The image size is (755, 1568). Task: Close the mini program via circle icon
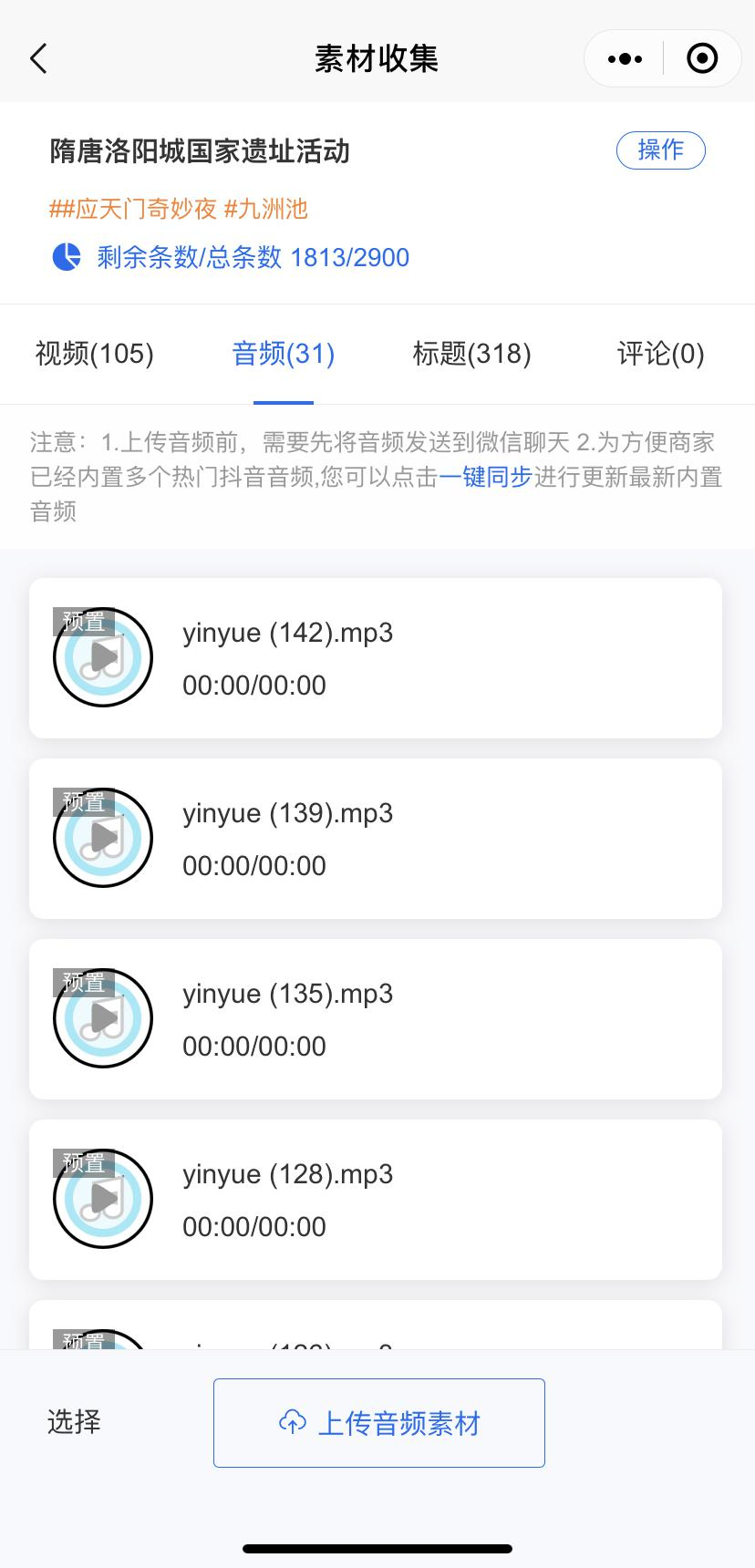pyautogui.click(x=701, y=59)
